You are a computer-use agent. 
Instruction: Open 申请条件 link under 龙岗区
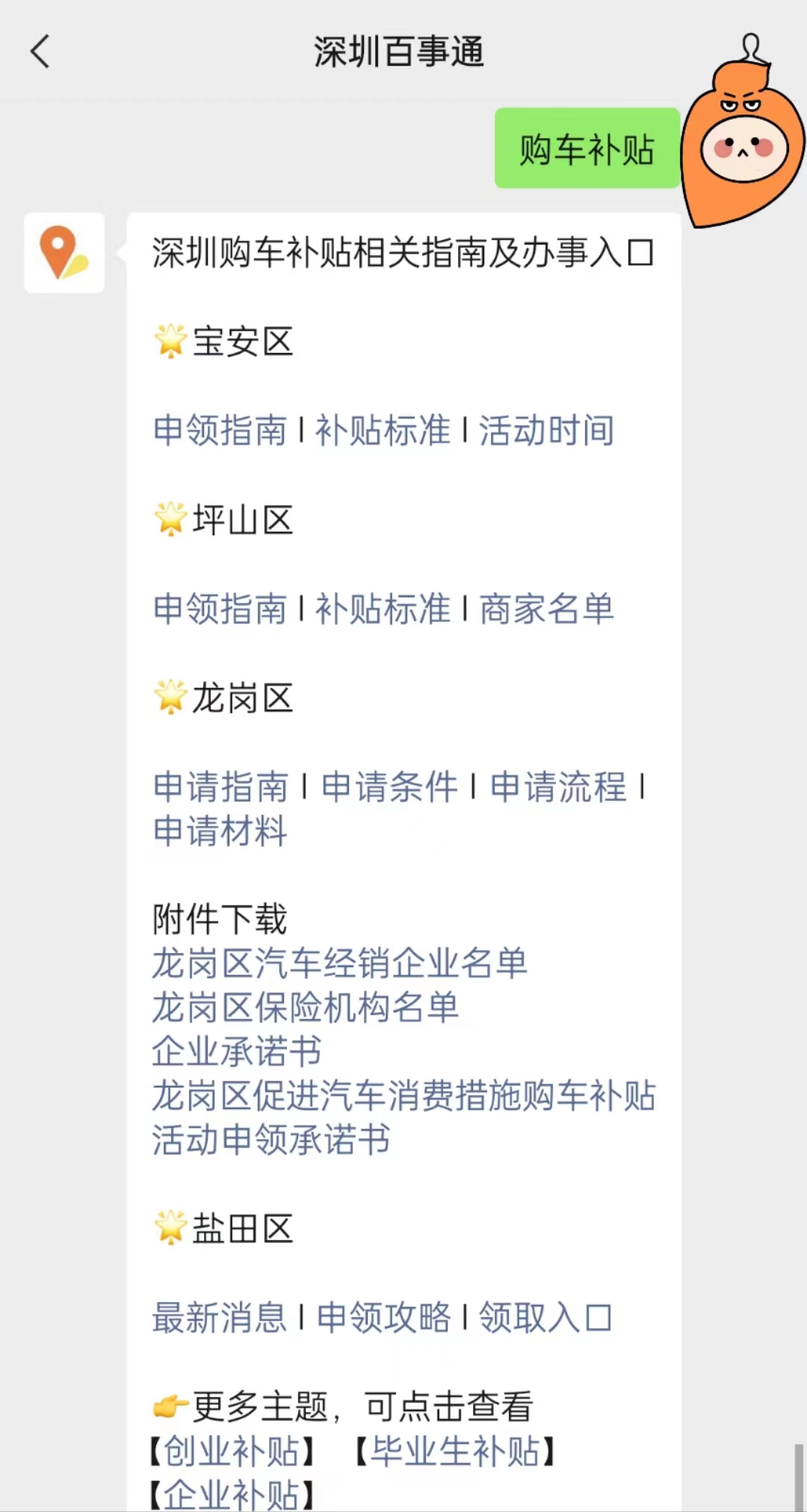(x=389, y=786)
